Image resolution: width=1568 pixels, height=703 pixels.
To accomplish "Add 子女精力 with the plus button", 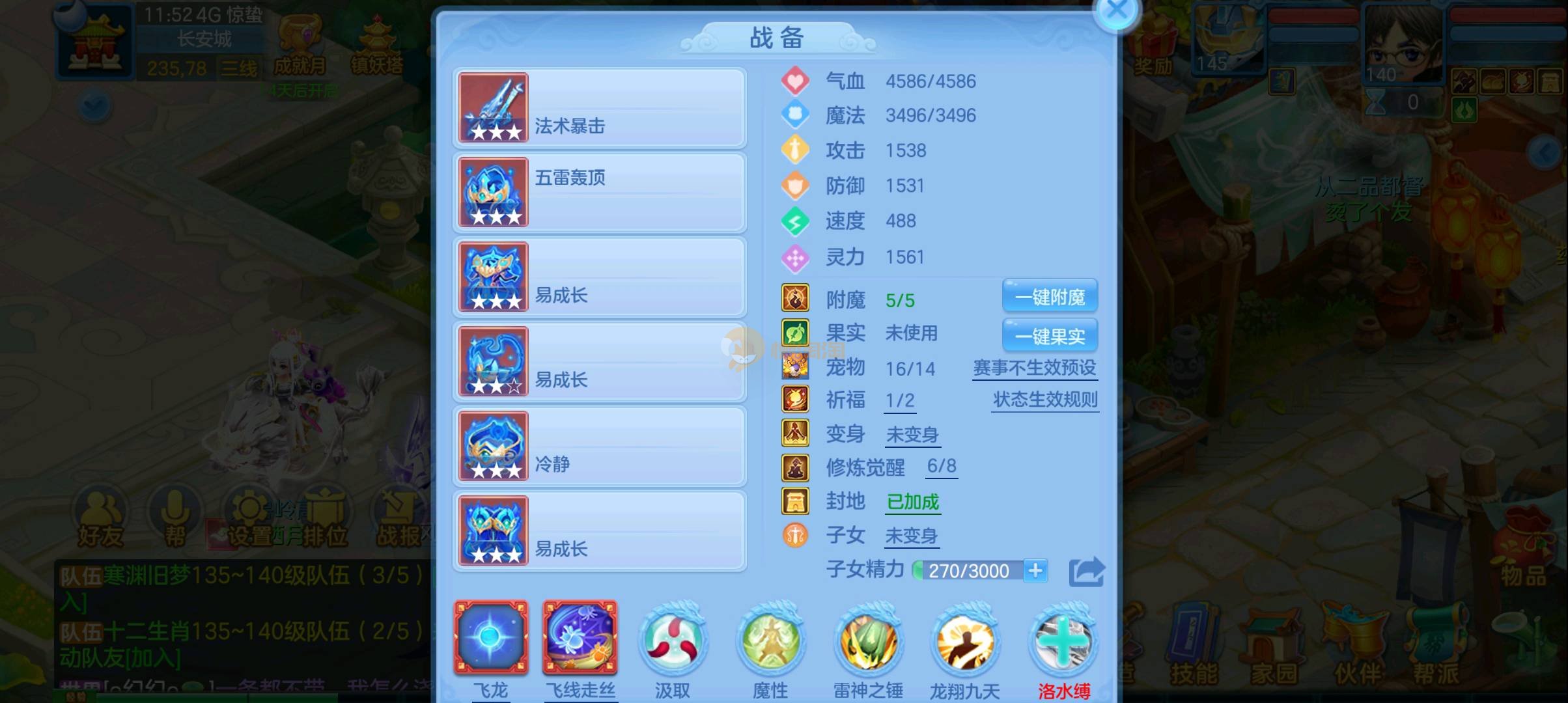I will coord(1035,571).
